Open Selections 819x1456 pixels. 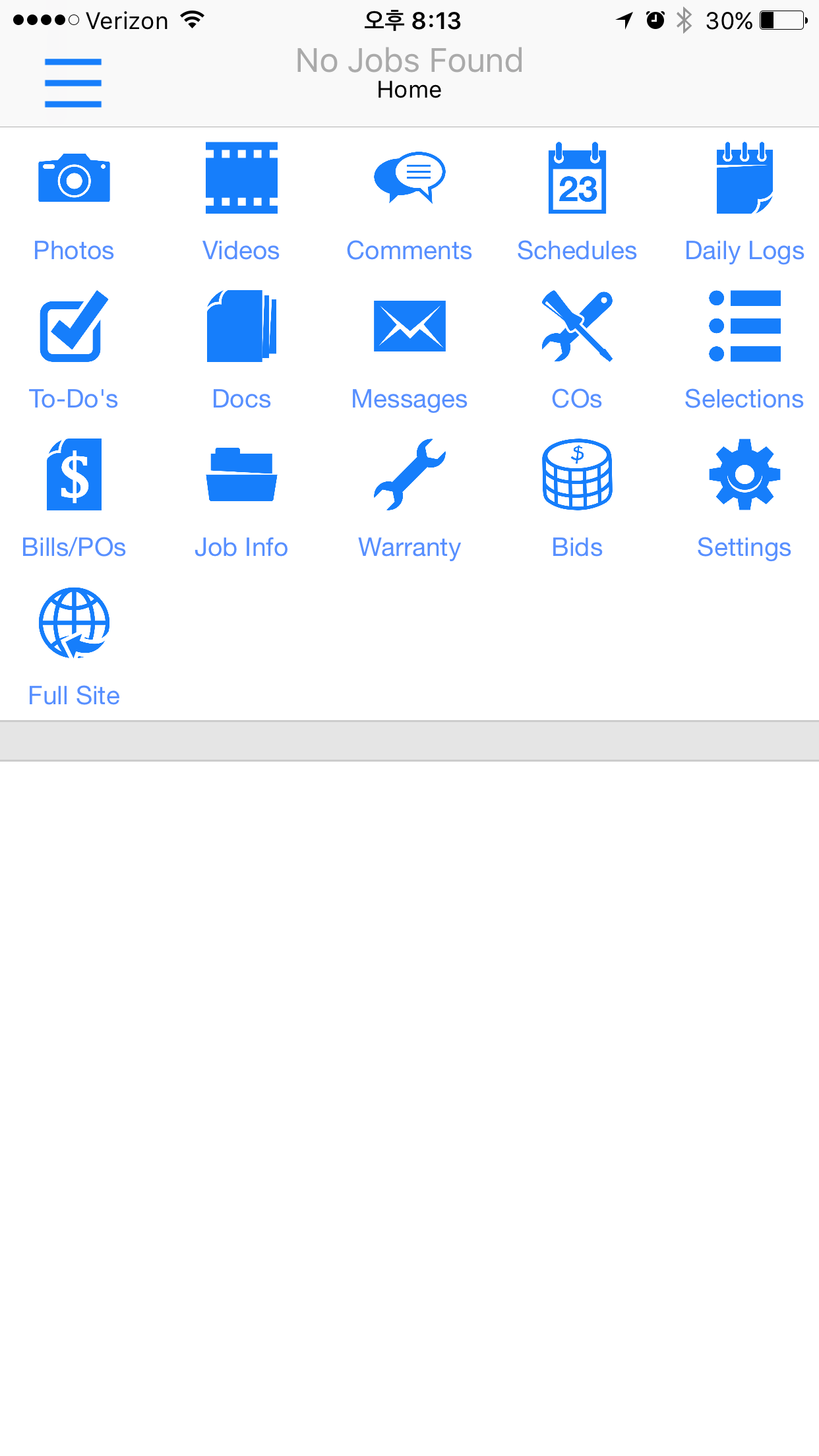pyautogui.click(x=744, y=350)
